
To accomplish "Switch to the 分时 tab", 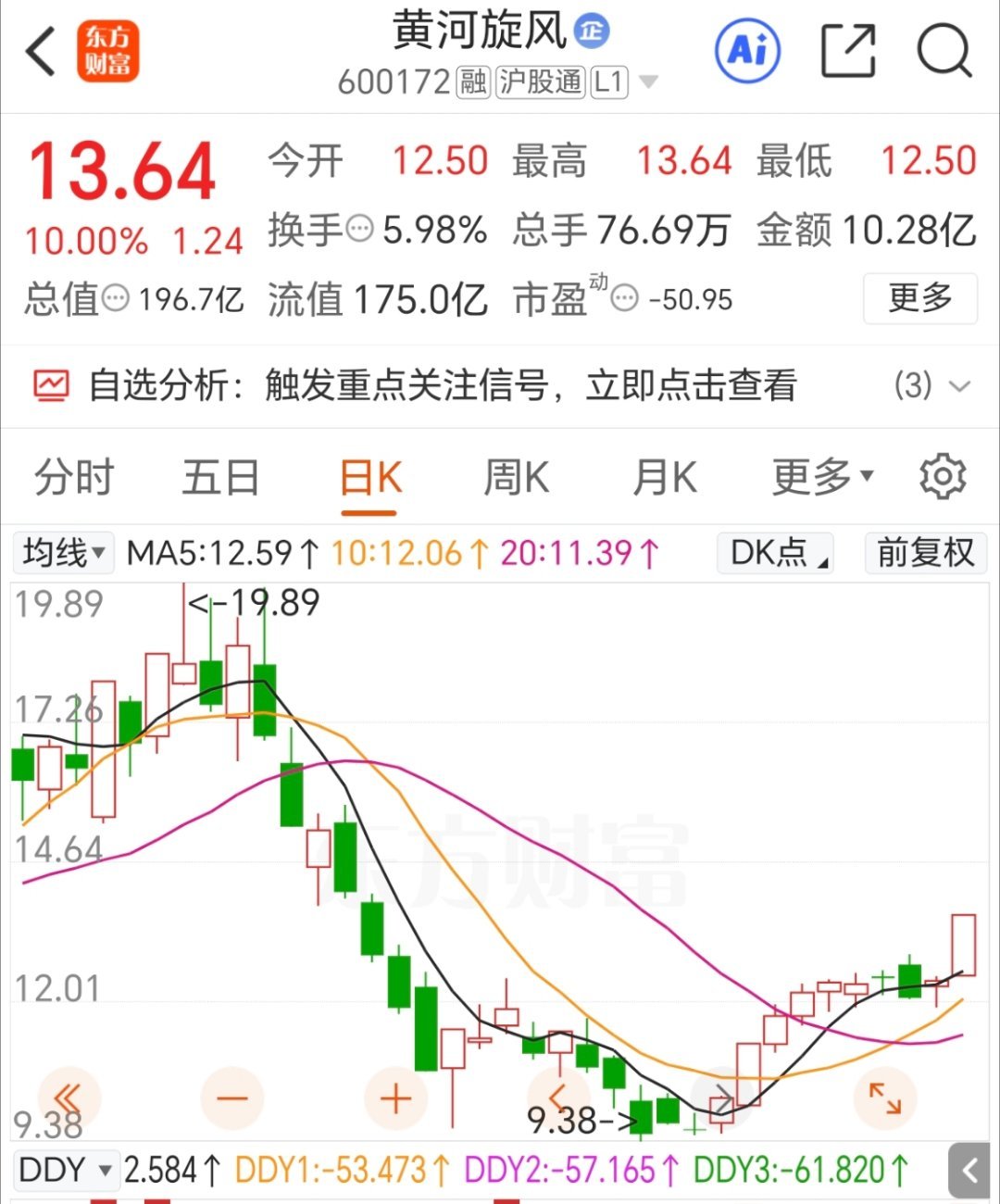I will point(73,479).
